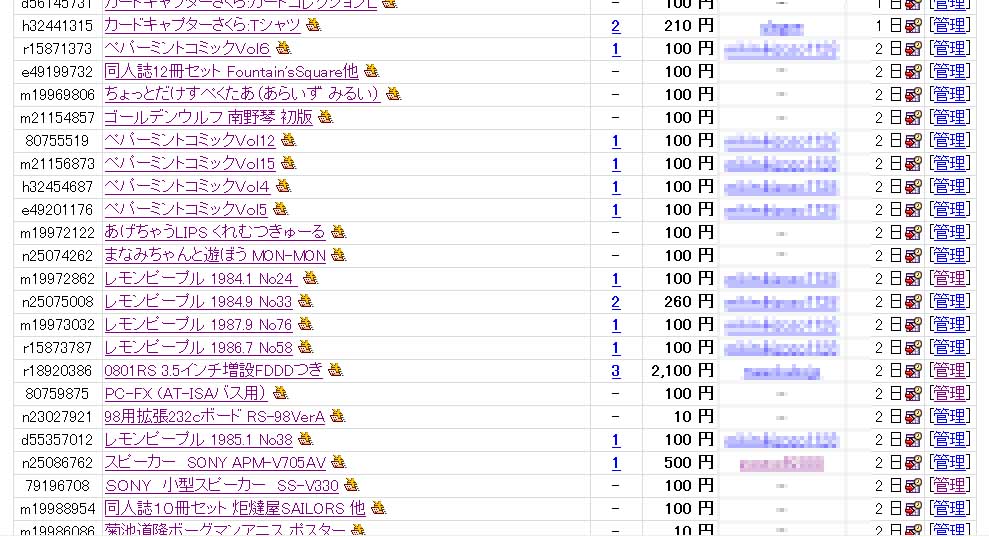Open ペパーミントコミックVol12 auction link
This screenshot has width=989, height=537.
tap(189, 140)
